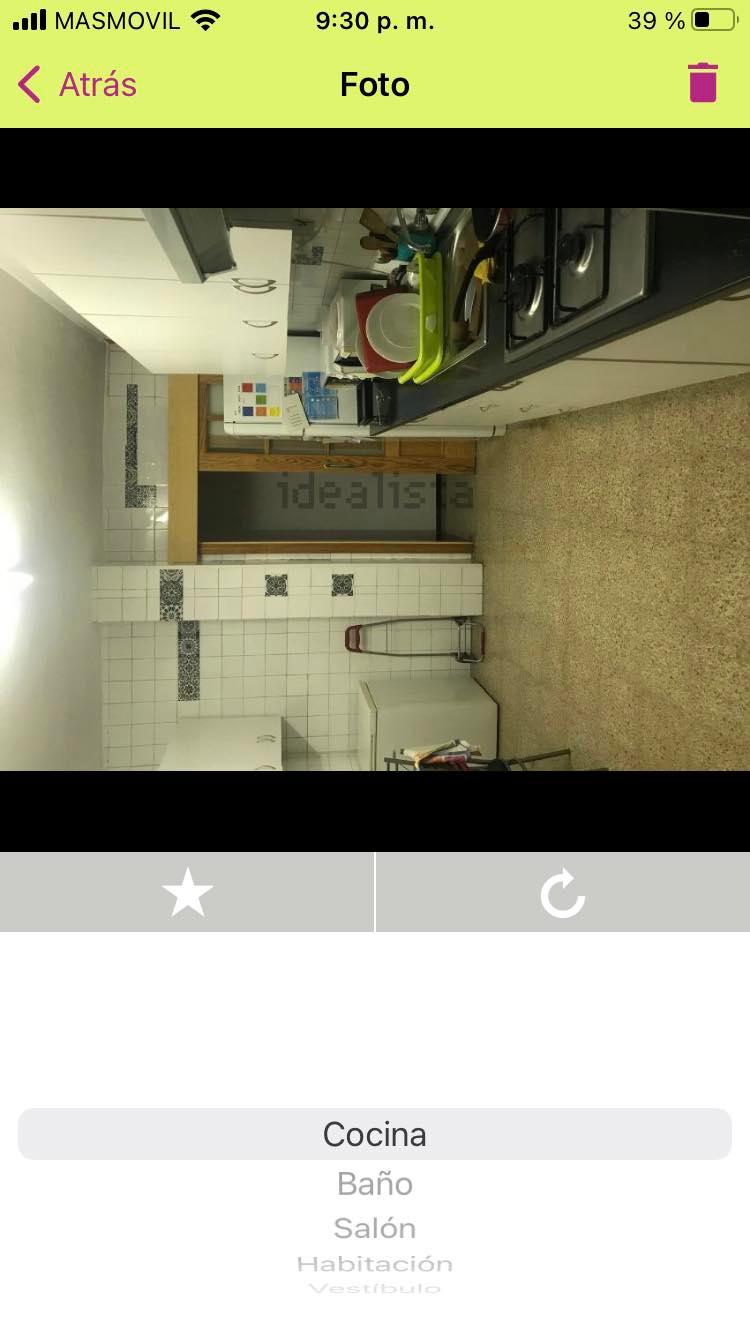This screenshot has width=750, height=1334.
Task: Rotate the photo with the circular arrow
Action: pos(563,892)
